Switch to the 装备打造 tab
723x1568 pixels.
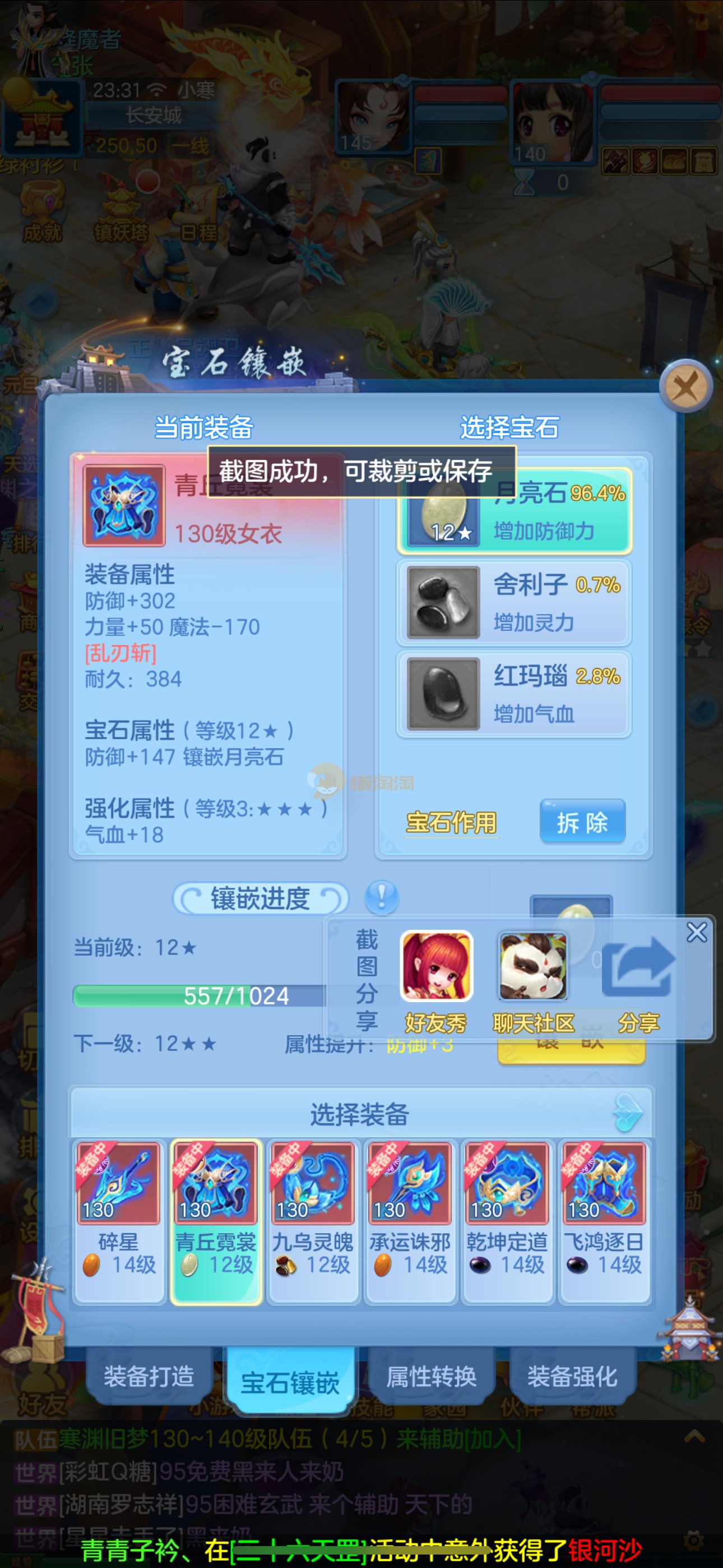point(149,1376)
